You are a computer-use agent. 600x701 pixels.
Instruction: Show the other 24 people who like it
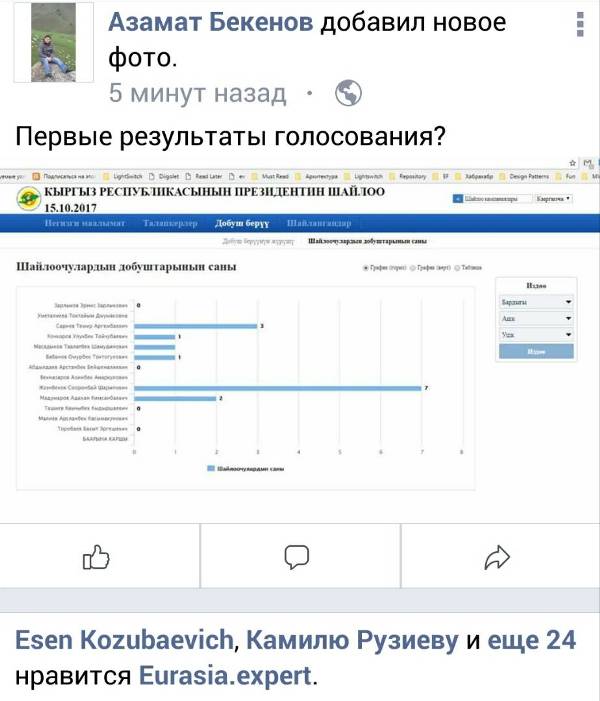[x=533, y=639]
